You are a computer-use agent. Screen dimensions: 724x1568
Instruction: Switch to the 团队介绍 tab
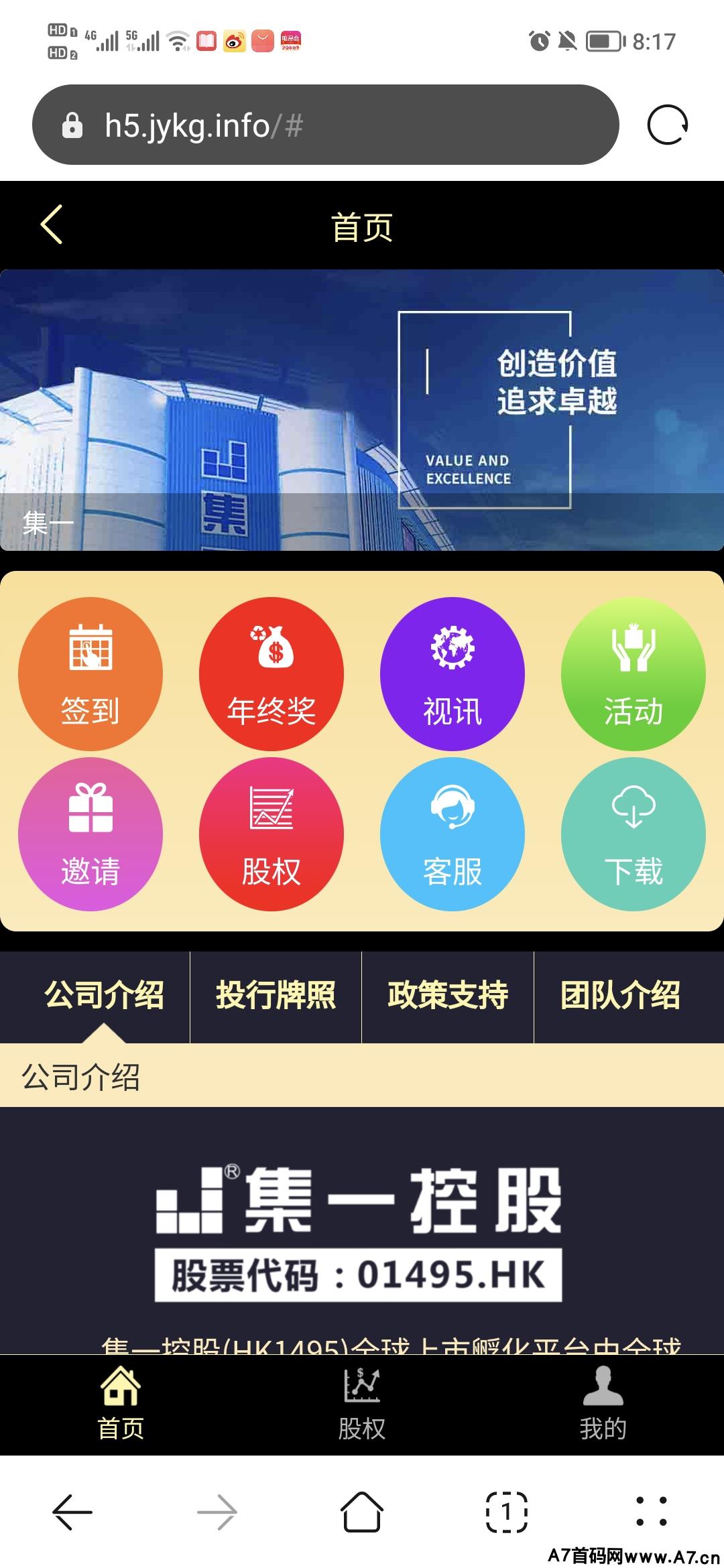point(620,996)
